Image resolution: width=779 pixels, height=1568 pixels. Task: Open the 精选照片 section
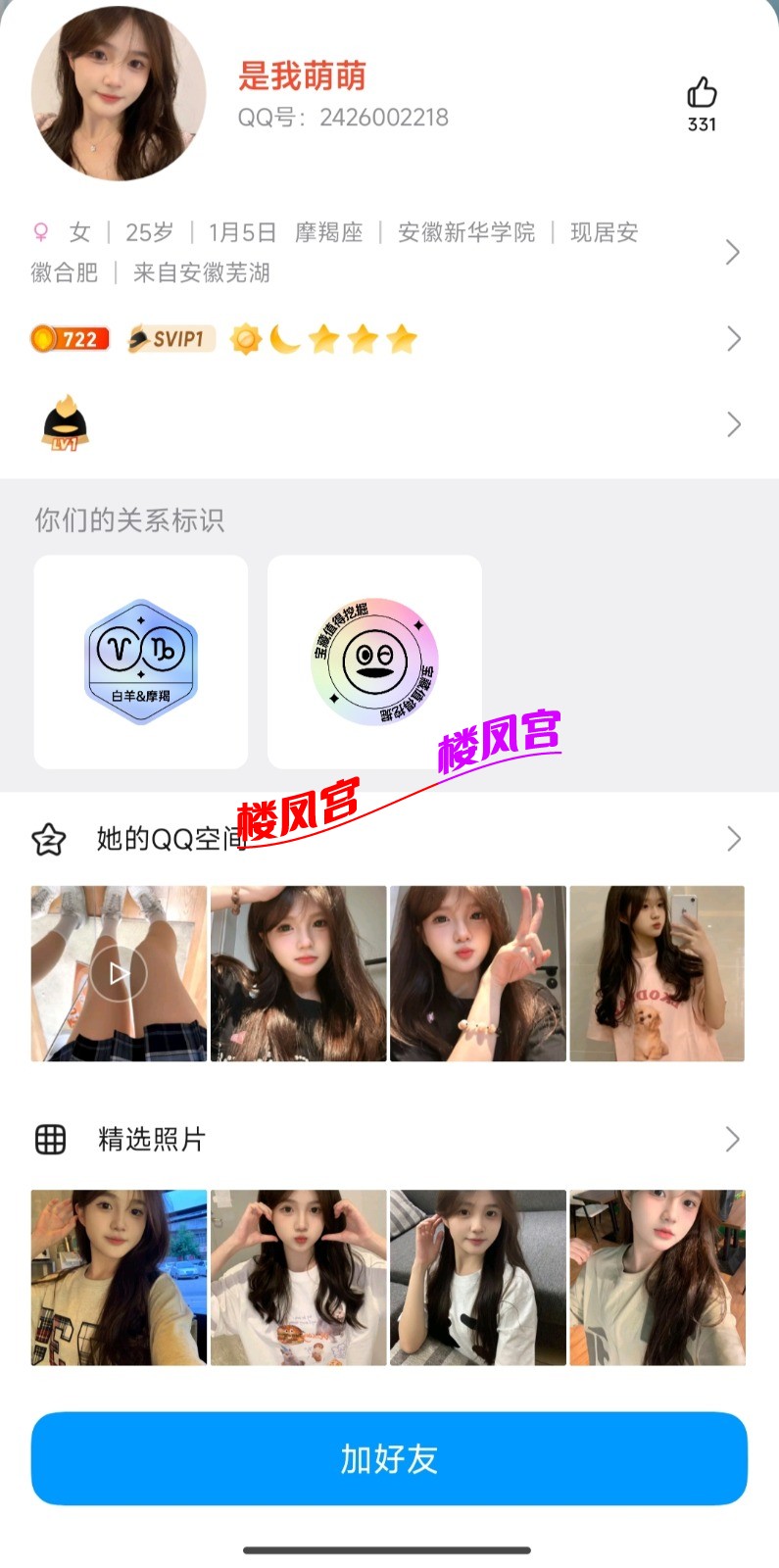[388, 1139]
